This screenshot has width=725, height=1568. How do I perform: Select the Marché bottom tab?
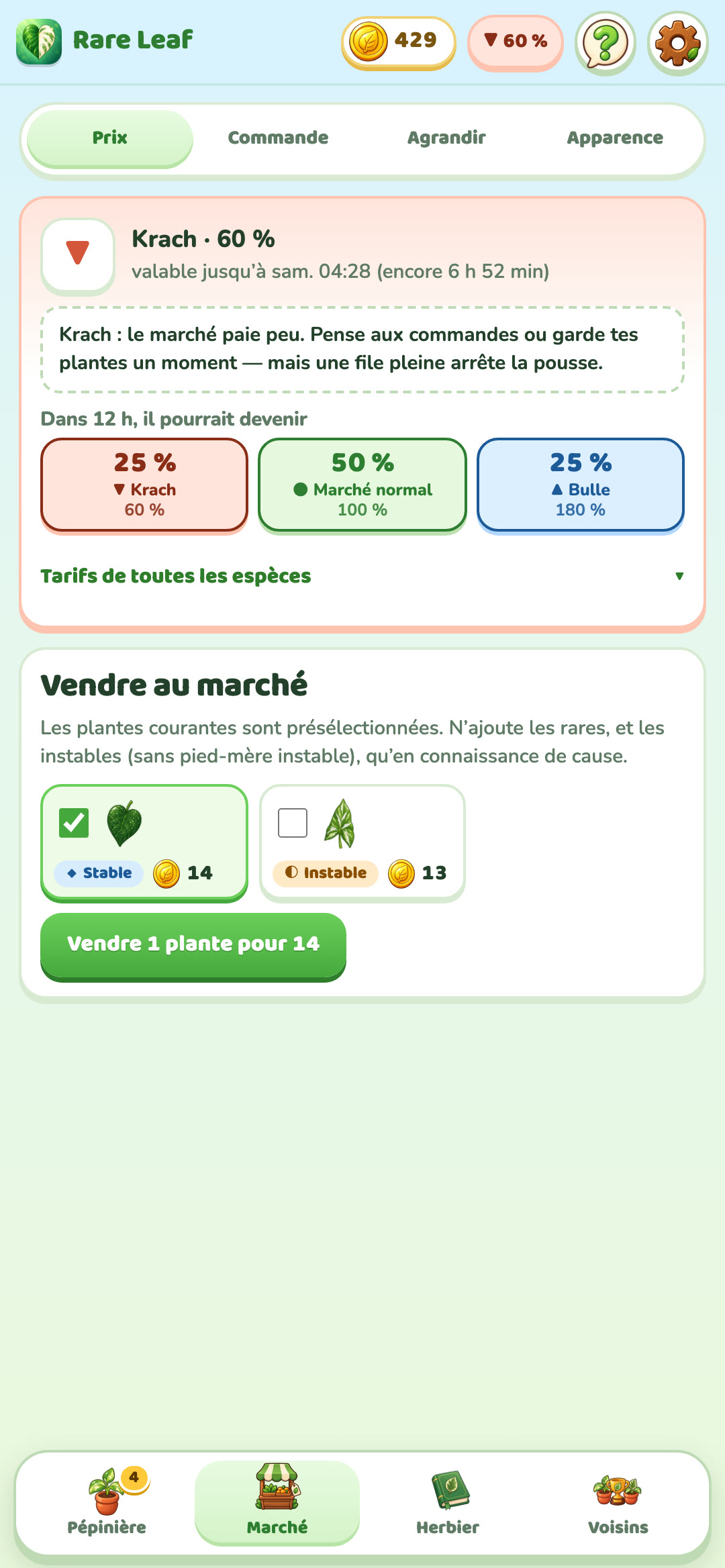coord(277,1502)
